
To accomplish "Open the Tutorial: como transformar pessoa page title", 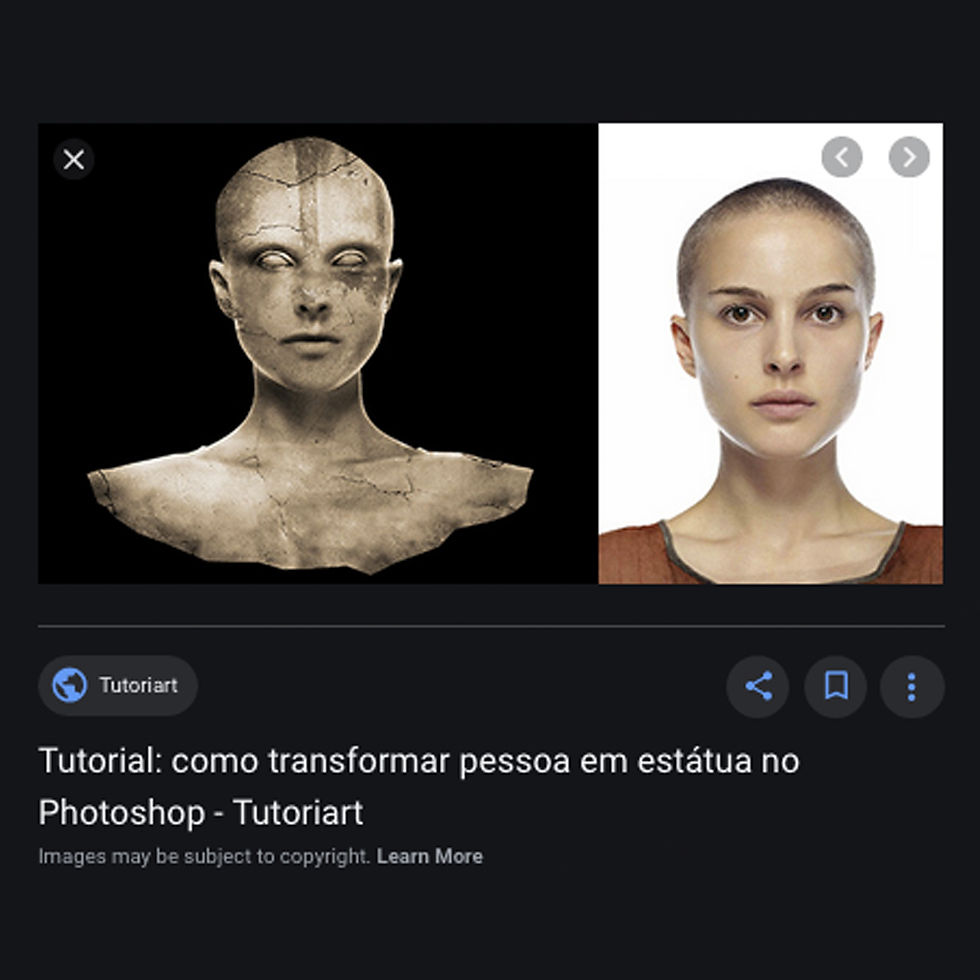I will click(x=418, y=786).
